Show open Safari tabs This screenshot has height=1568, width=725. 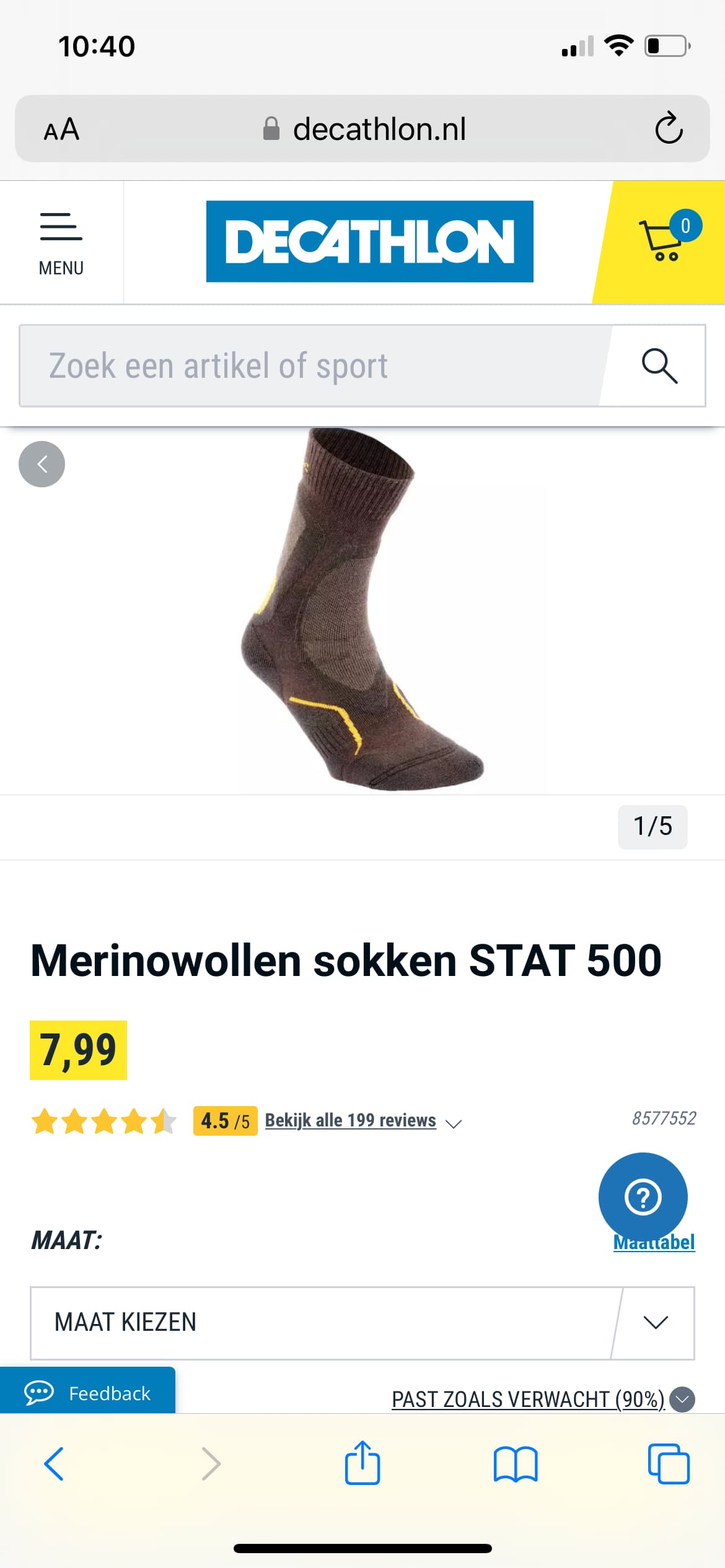(x=669, y=1464)
